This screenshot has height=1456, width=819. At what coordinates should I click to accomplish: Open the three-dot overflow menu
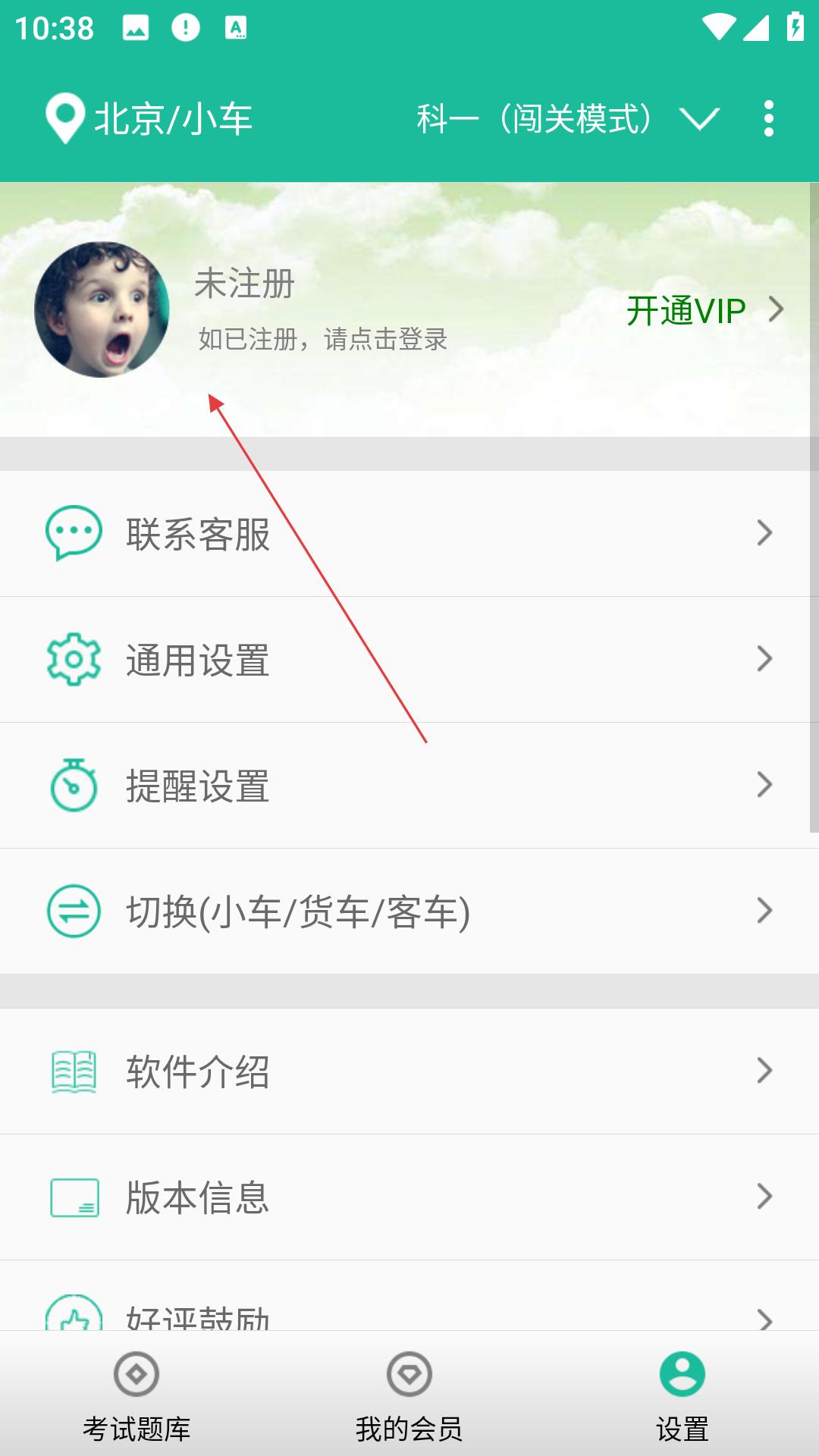[x=768, y=119]
